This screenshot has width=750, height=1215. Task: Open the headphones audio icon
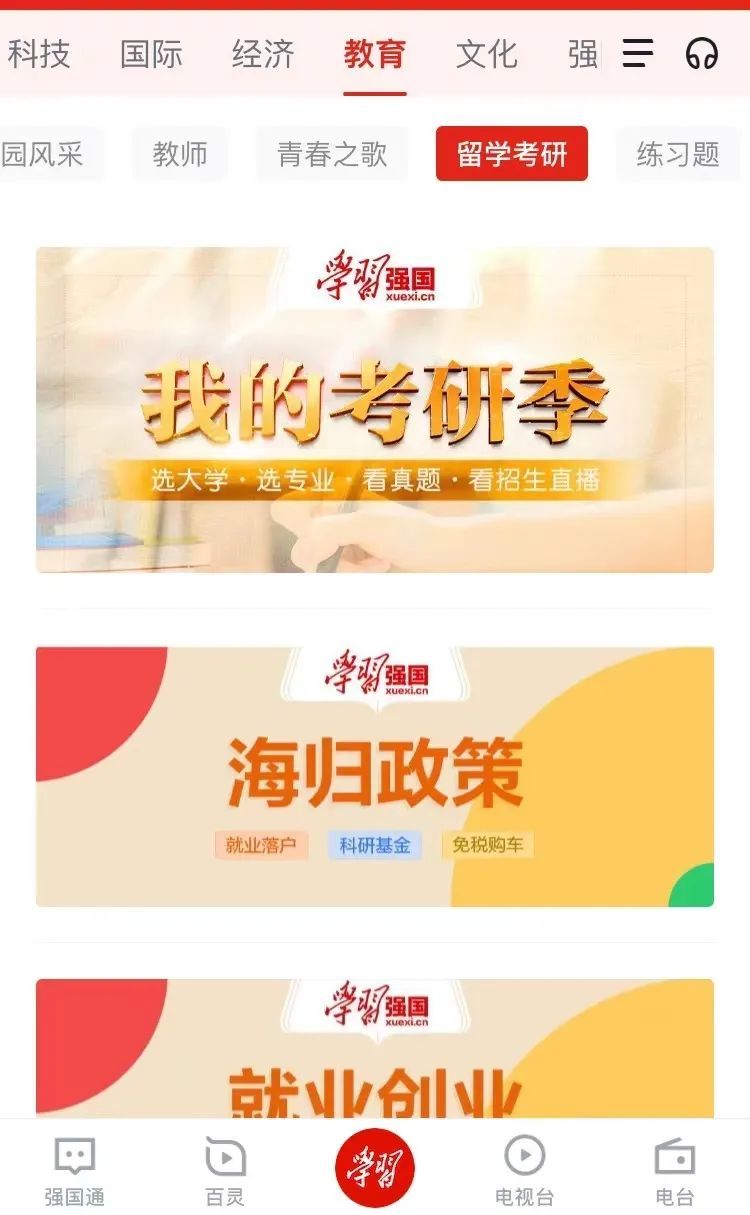702,53
